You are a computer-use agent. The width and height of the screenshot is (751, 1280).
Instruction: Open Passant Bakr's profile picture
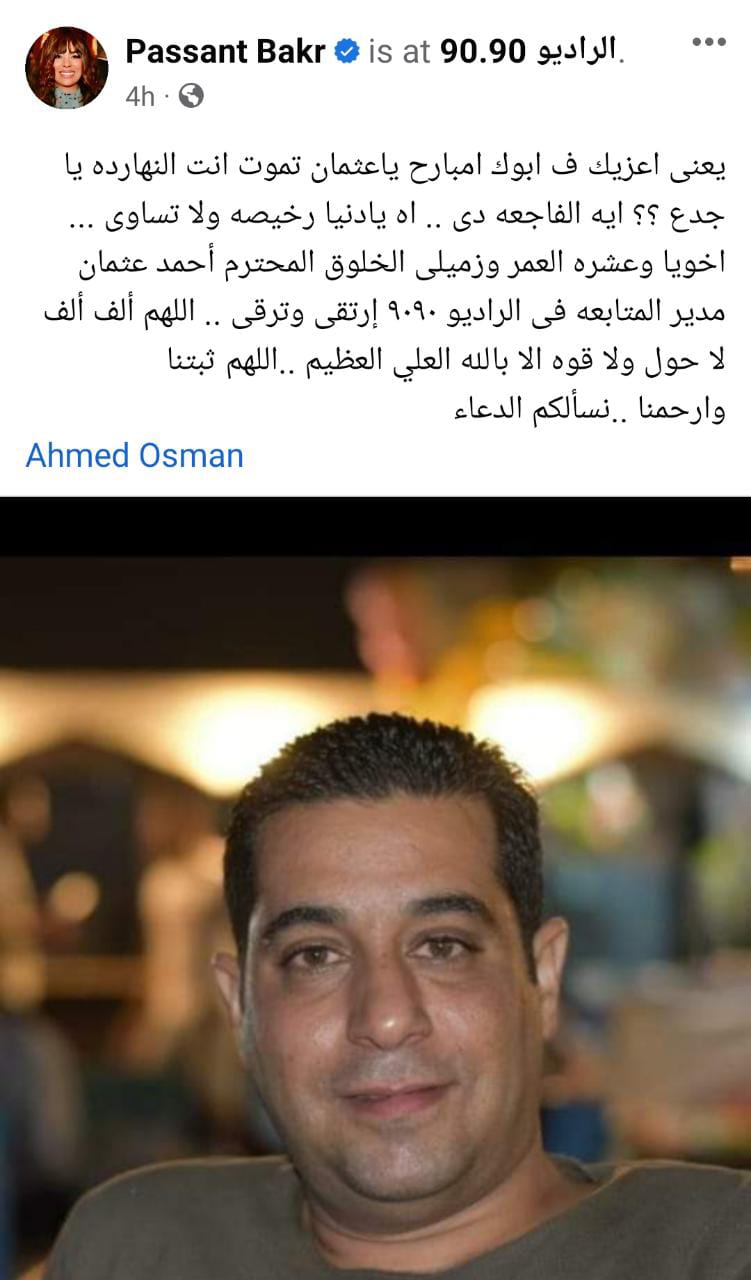(66, 67)
